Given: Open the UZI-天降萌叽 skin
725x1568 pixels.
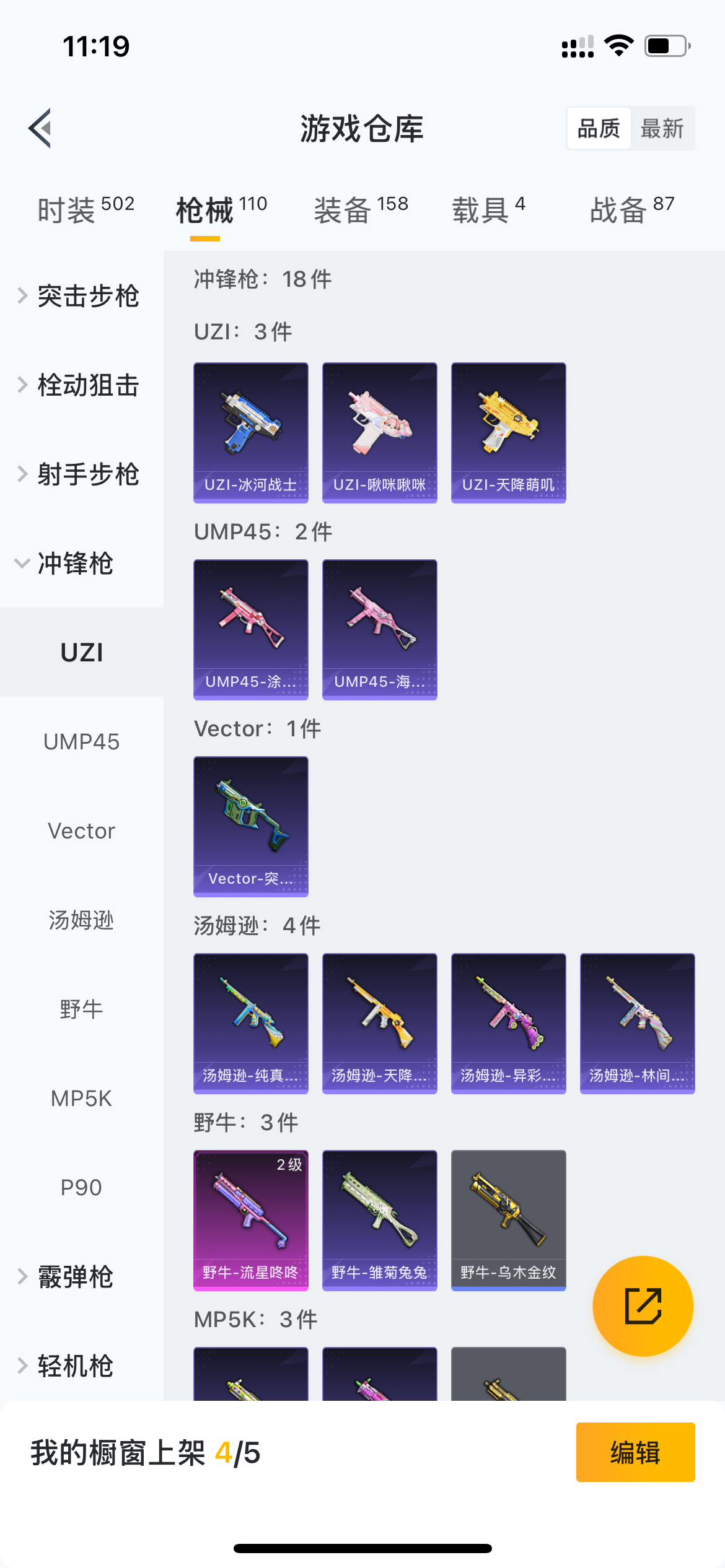Looking at the screenshot, I should 509,433.
